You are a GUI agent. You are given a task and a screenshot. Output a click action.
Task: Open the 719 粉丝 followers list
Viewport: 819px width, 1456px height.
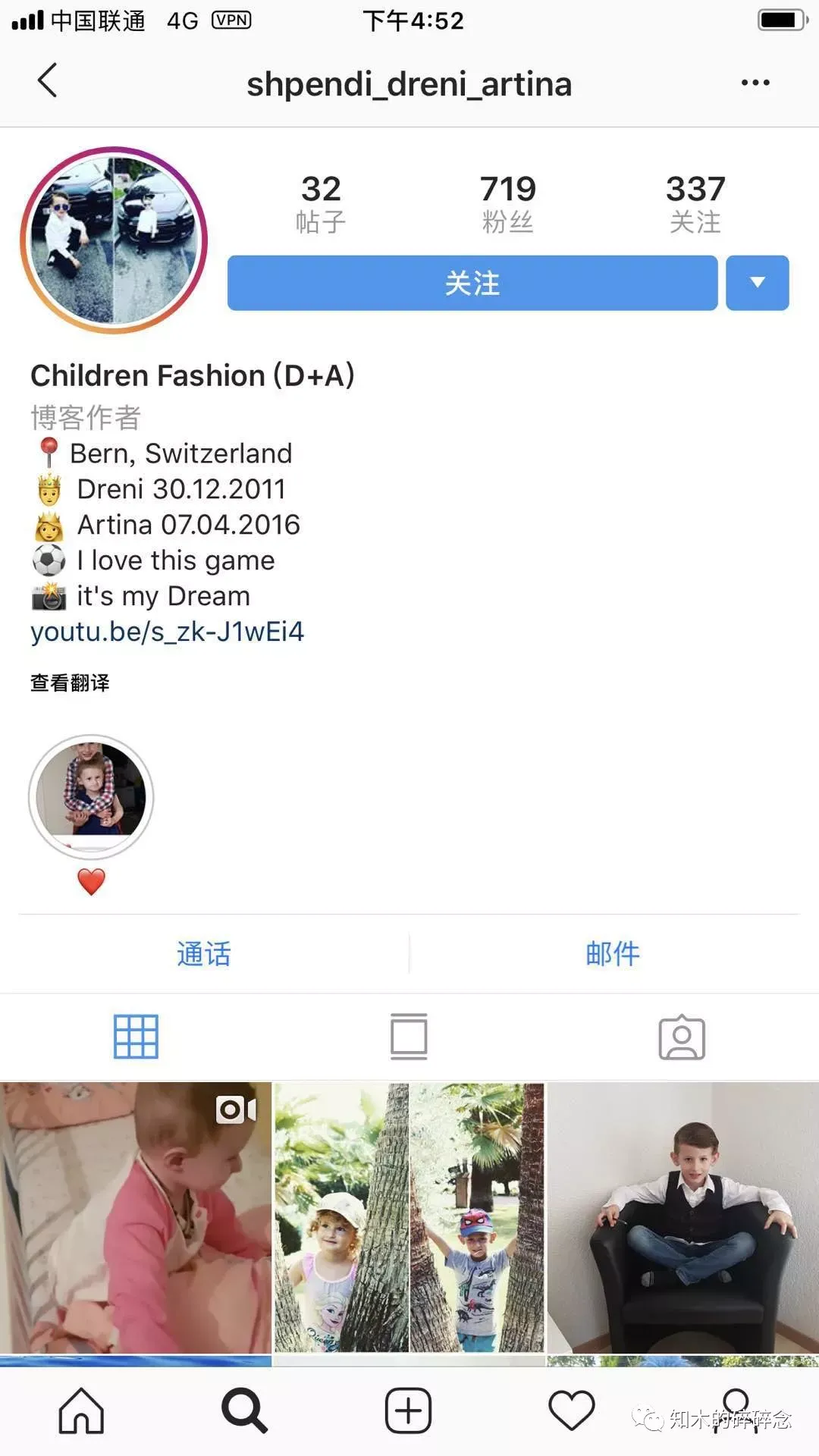coord(507,203)
